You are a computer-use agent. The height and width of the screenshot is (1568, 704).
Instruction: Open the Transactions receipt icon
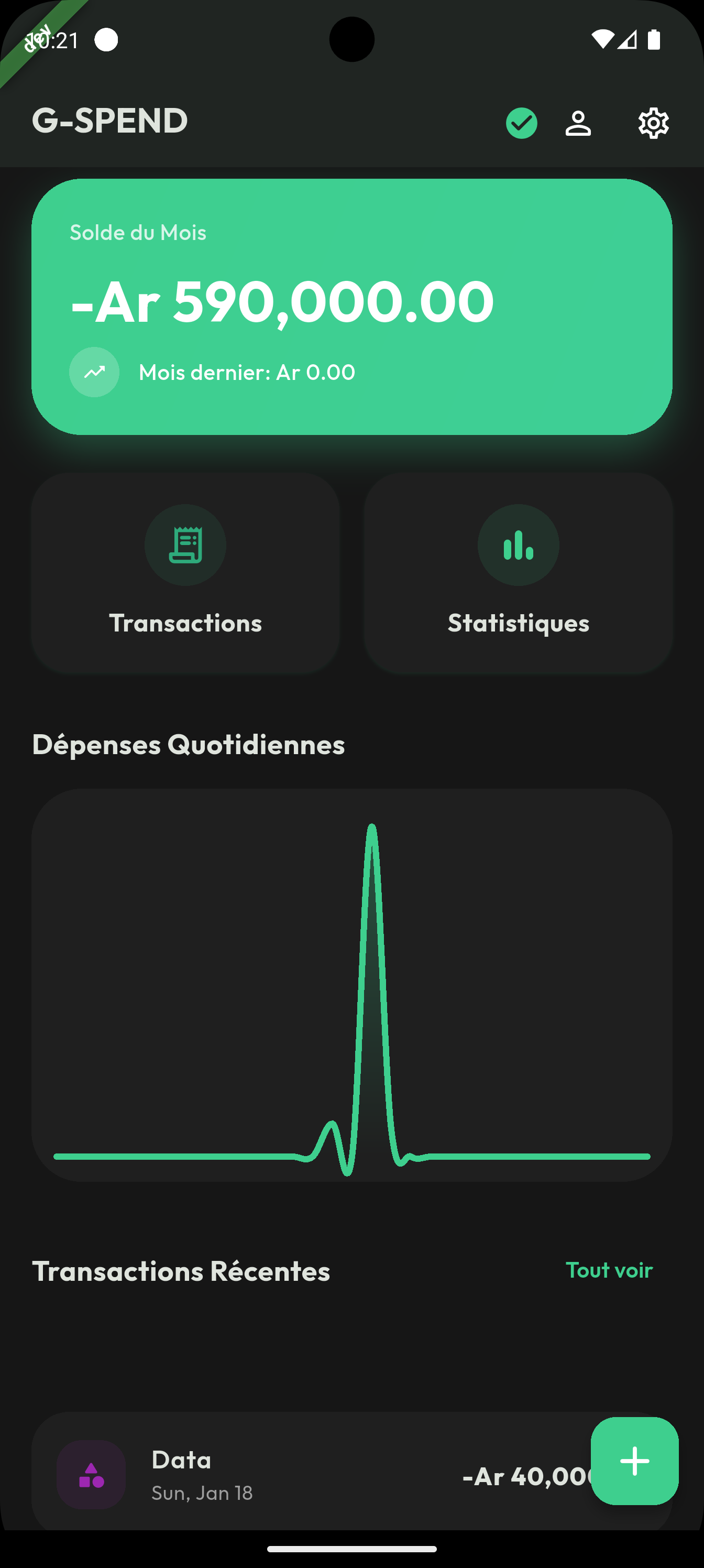pyautogui.click(x=185, y=546)
